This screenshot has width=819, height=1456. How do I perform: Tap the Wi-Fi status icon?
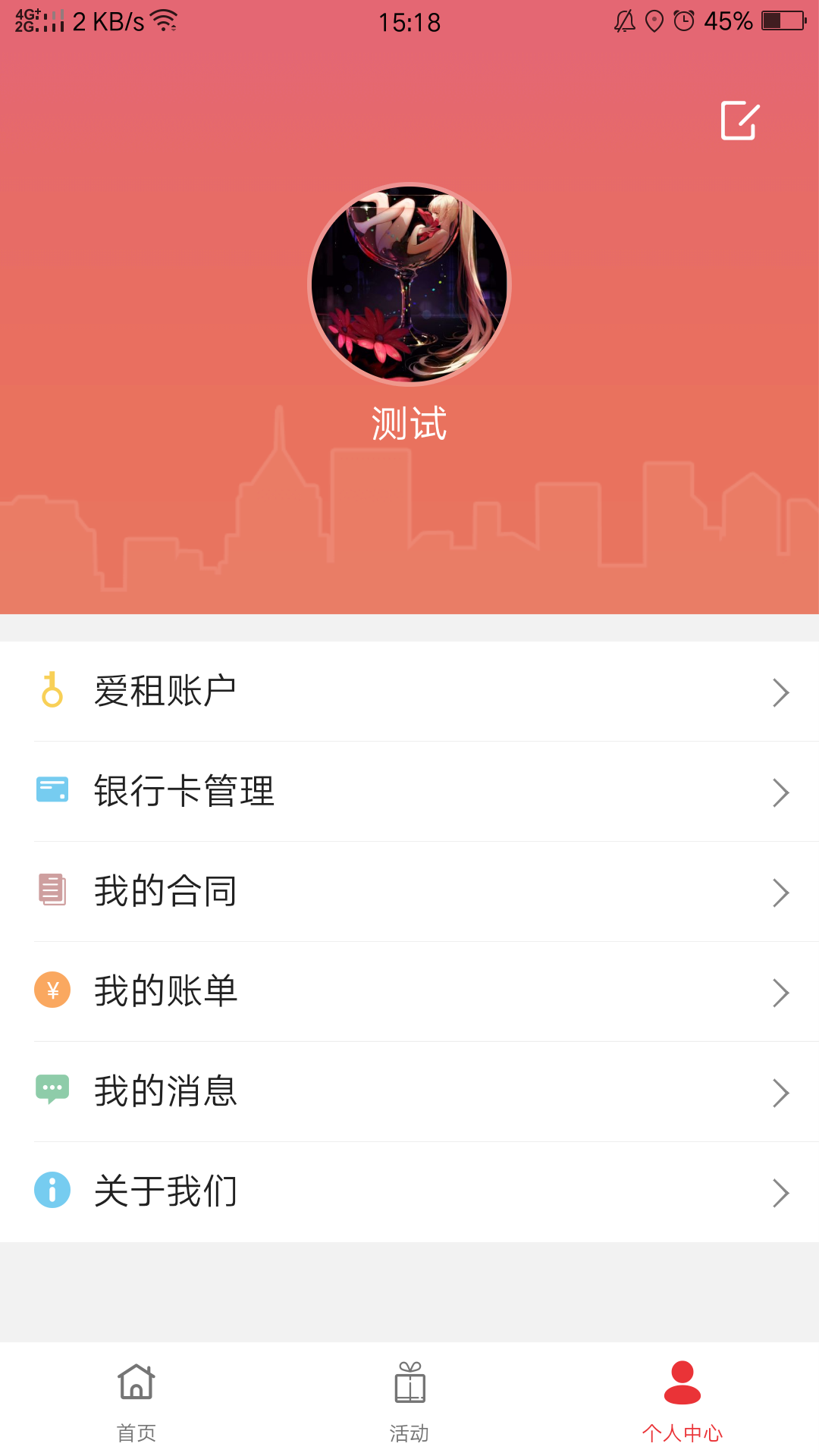164,20
